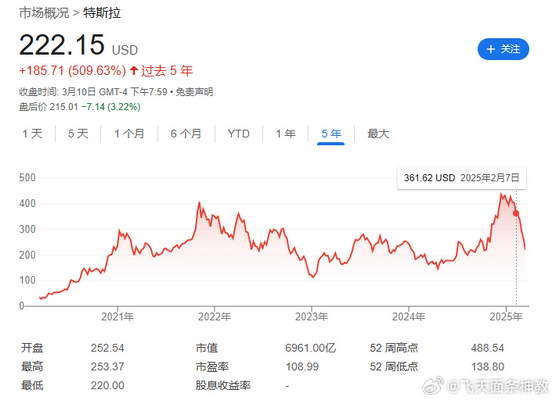Open the 市场概况 breadcrumb link
The width and height of the screenshot is (555, 401).
point(44,13)
